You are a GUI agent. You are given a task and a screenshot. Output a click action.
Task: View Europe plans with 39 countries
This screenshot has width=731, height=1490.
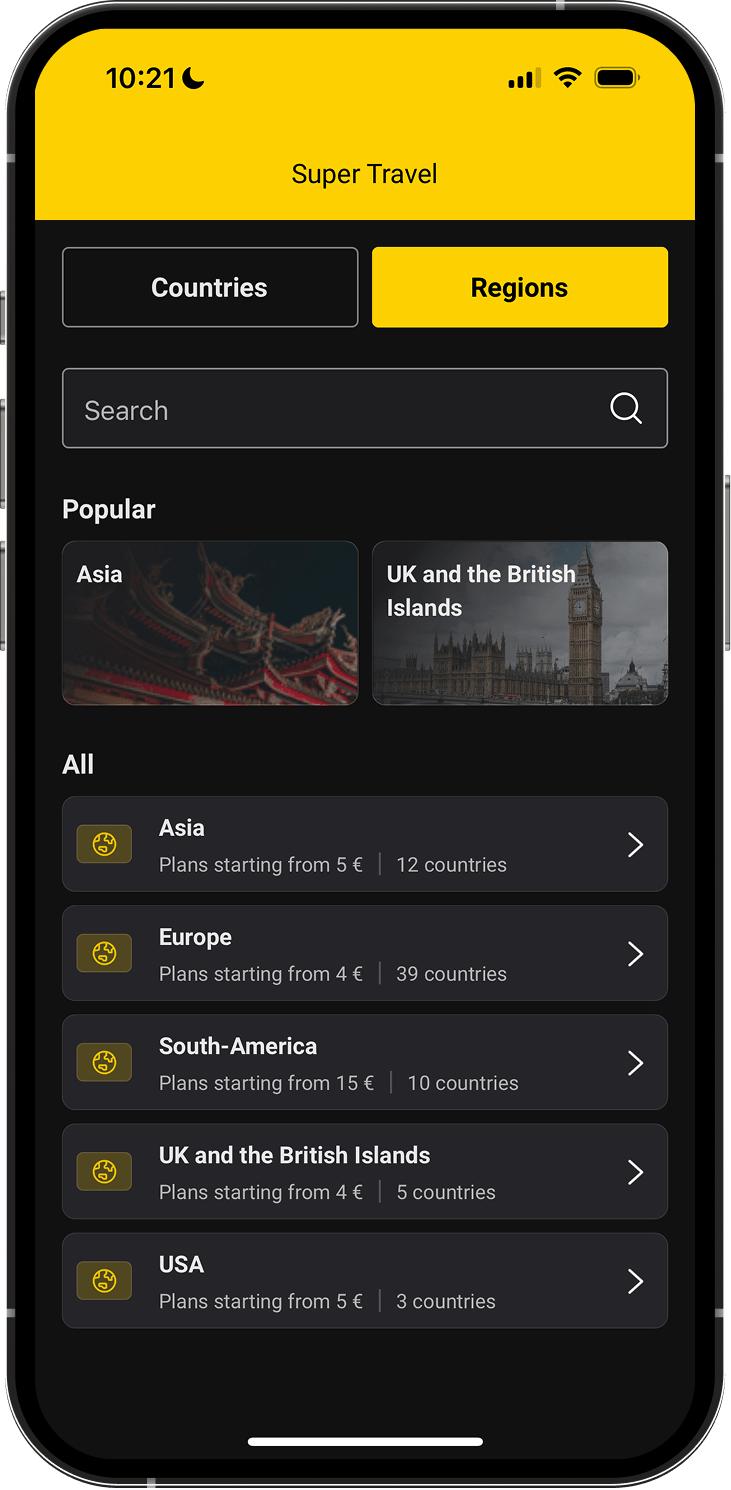364,953
